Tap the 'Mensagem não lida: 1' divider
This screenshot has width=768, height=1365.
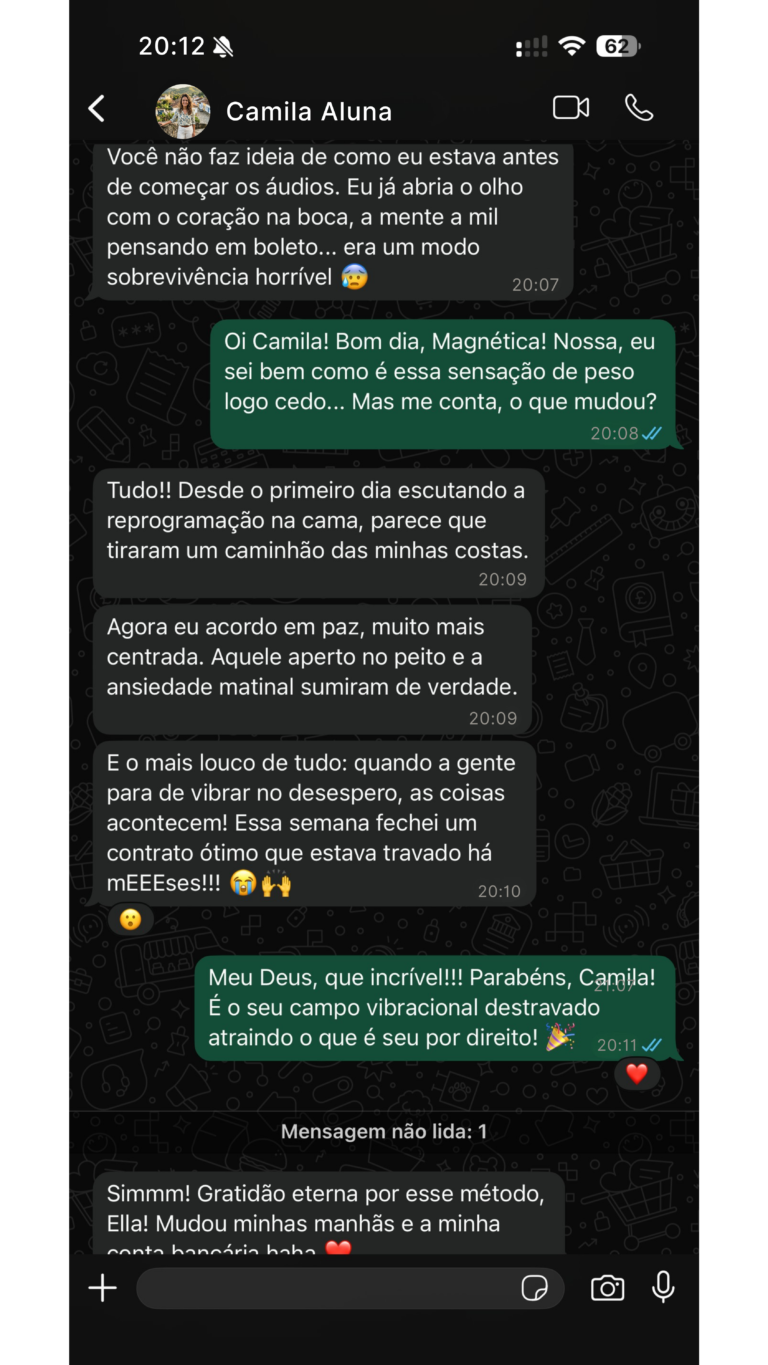point(384,1131)
